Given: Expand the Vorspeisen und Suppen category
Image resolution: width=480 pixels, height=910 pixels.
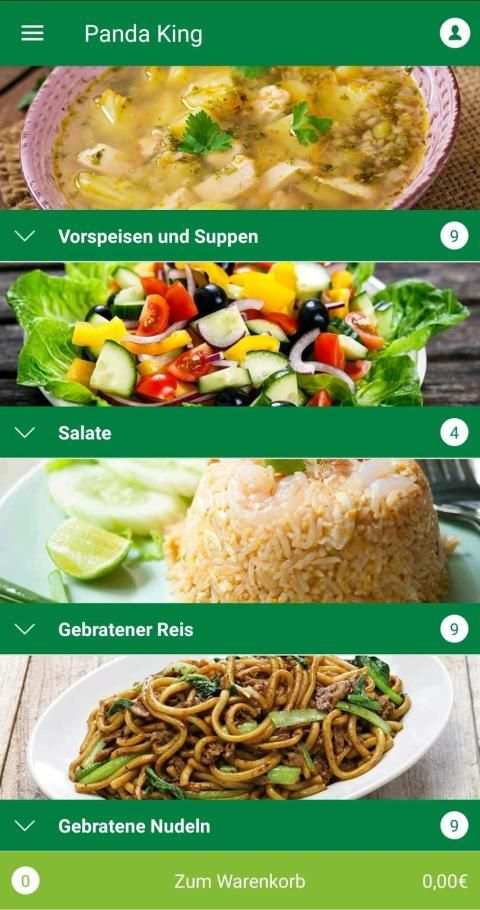Looking at the screenshot, I should (x=240, y=236).
